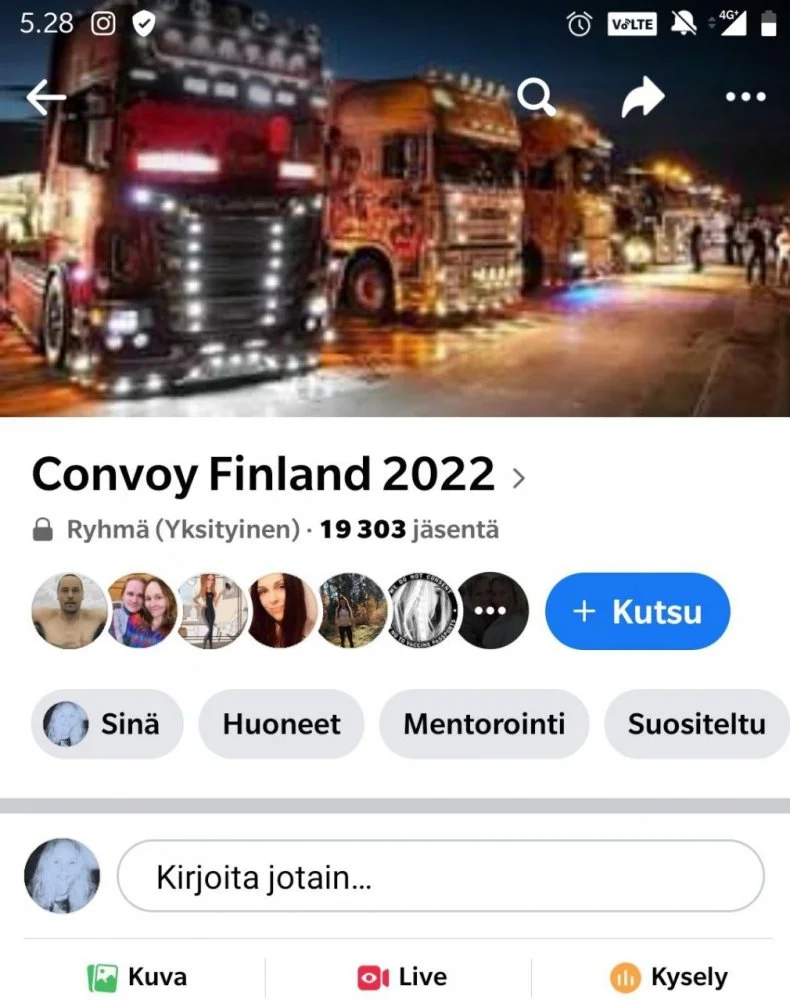Tap the + Kutsu invite button
Screen dimensions: 790x1000
(x=637, y=611)
